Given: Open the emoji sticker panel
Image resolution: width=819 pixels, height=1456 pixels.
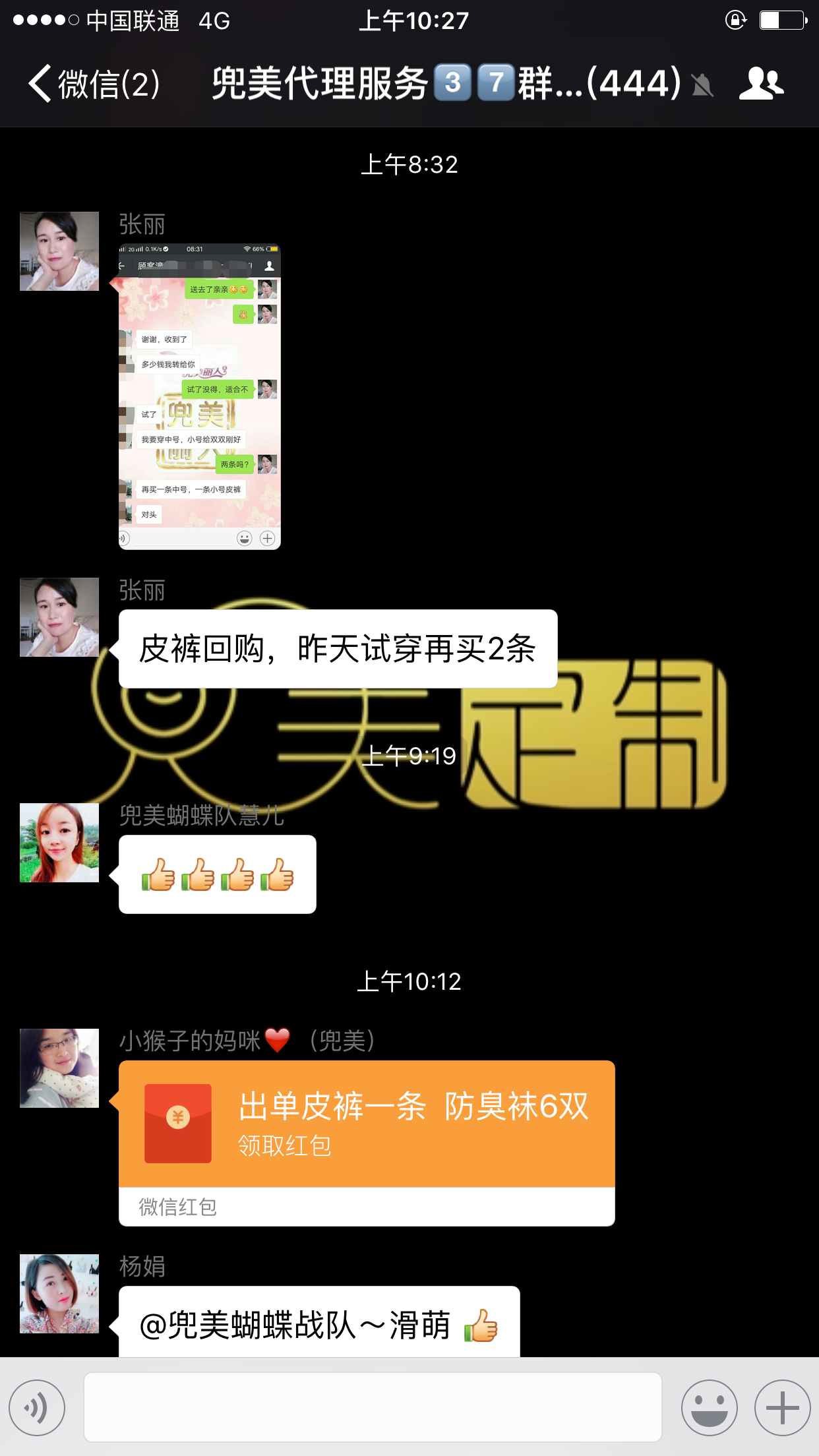Looking at the screenshot, I should (x=709, y=1408).
